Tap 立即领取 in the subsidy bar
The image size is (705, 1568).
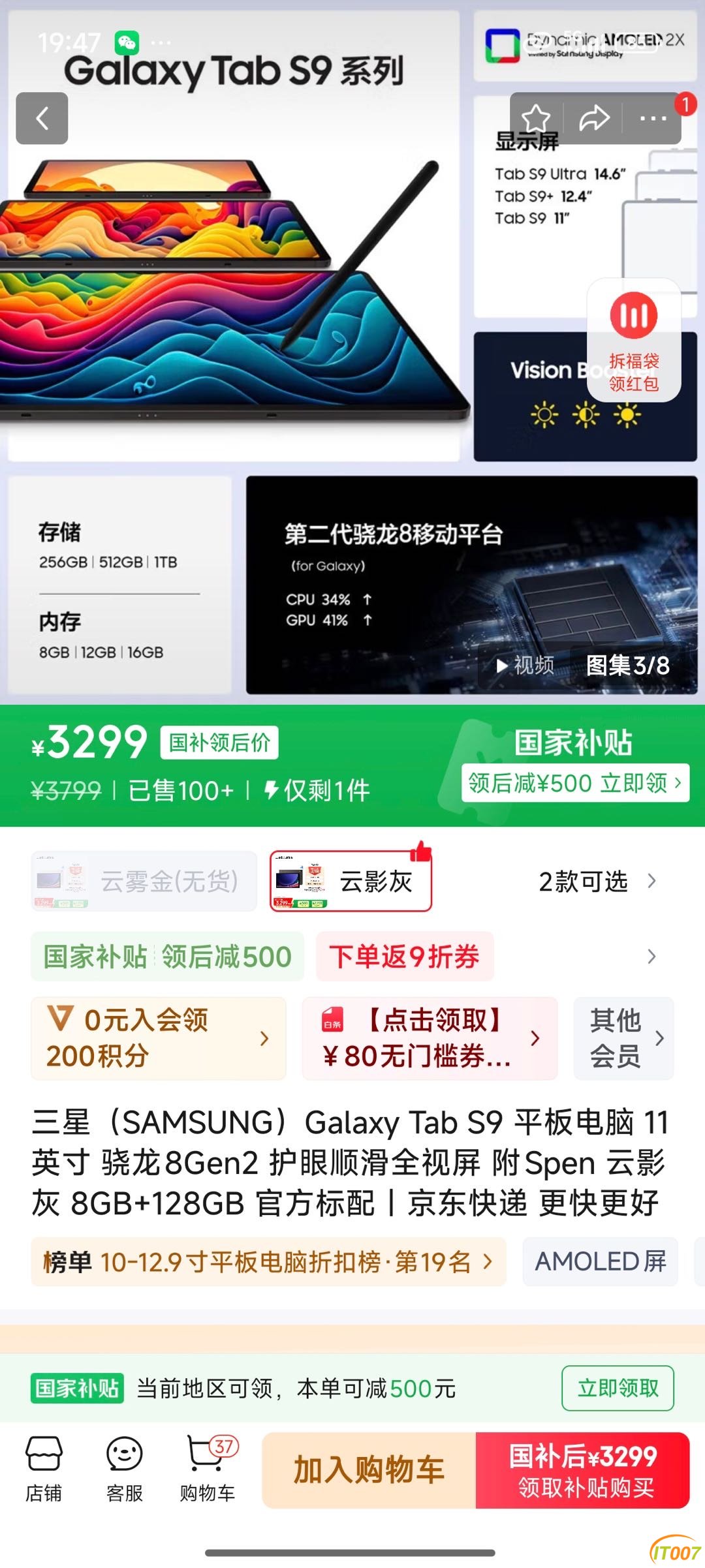(618, 1387)
